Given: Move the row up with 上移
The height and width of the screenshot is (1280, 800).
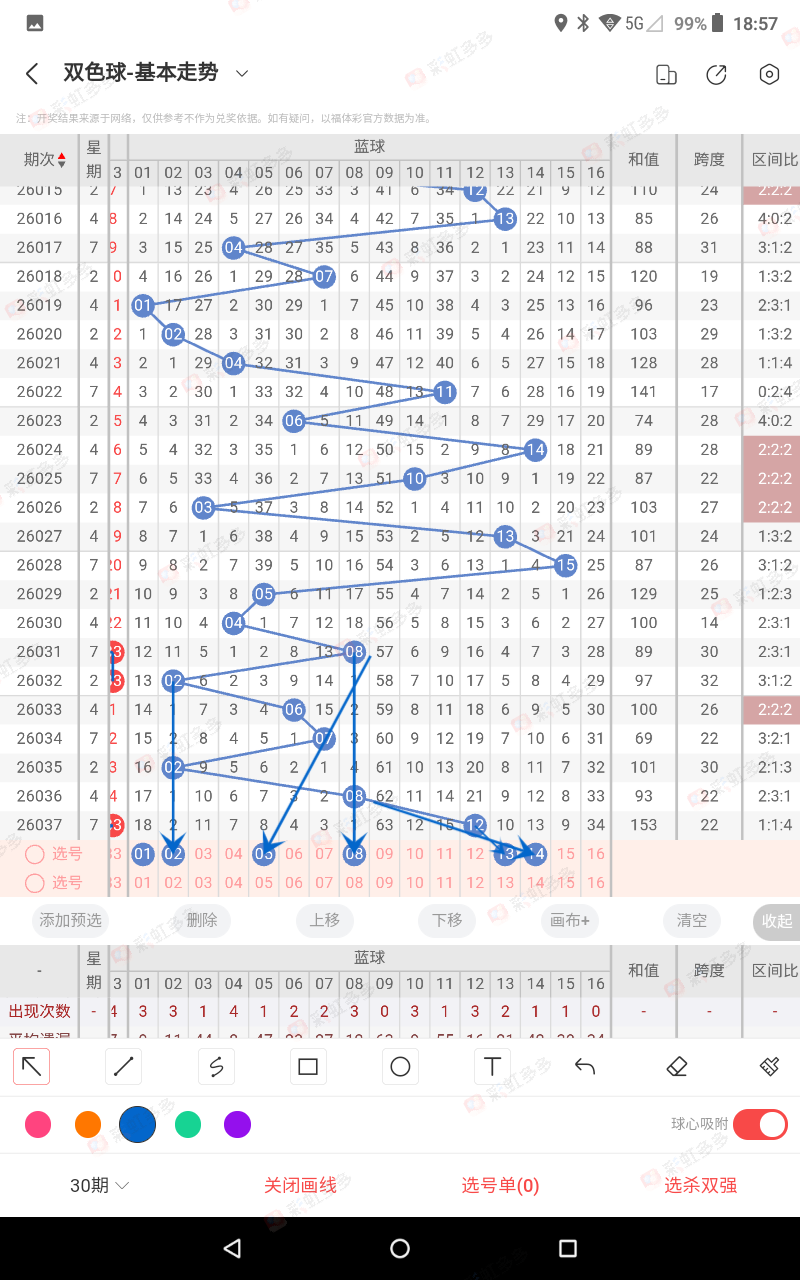Looking at the screenshot, I should tap(324, 920).
